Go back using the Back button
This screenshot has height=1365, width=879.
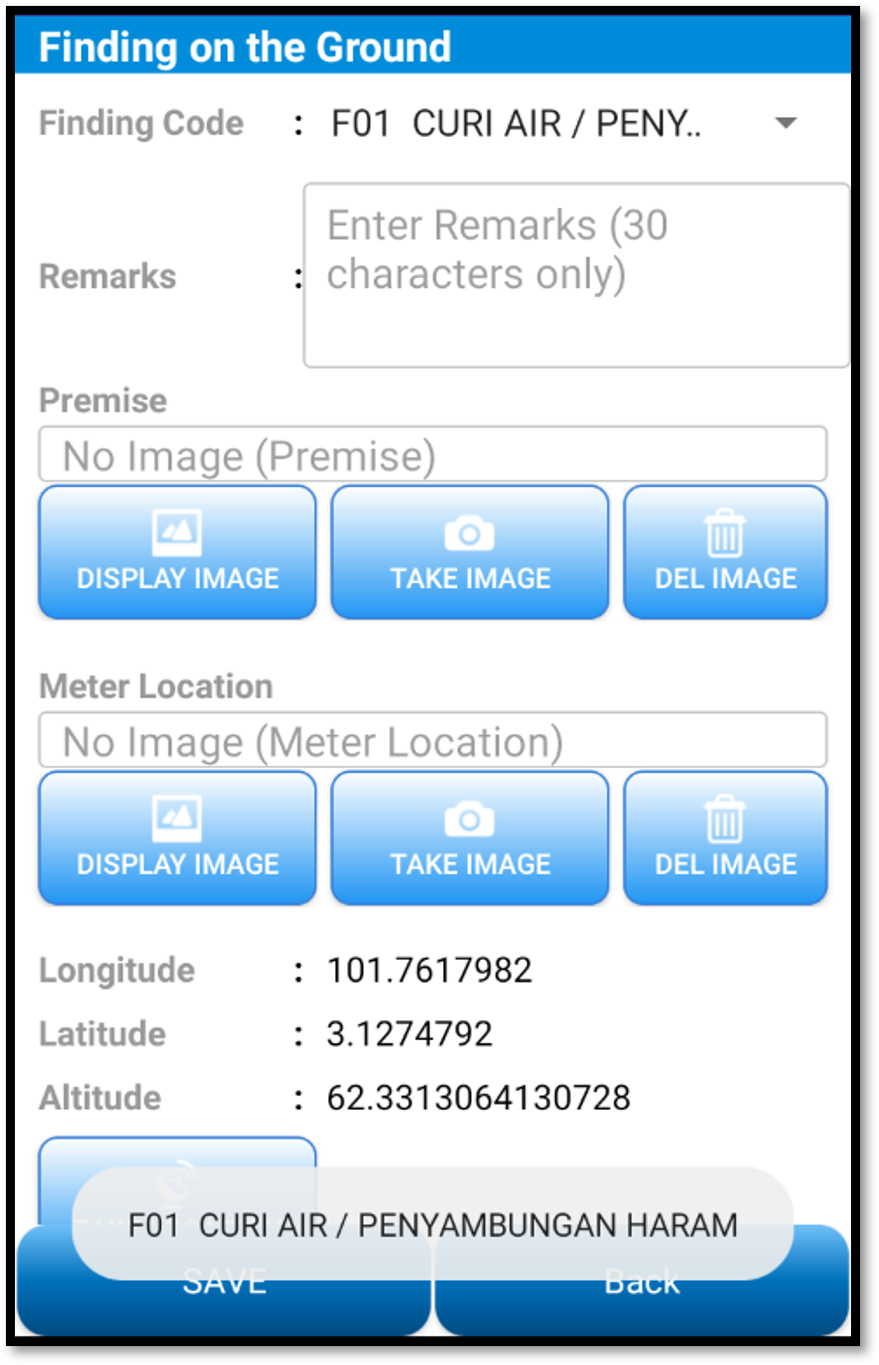[642, 1305]
